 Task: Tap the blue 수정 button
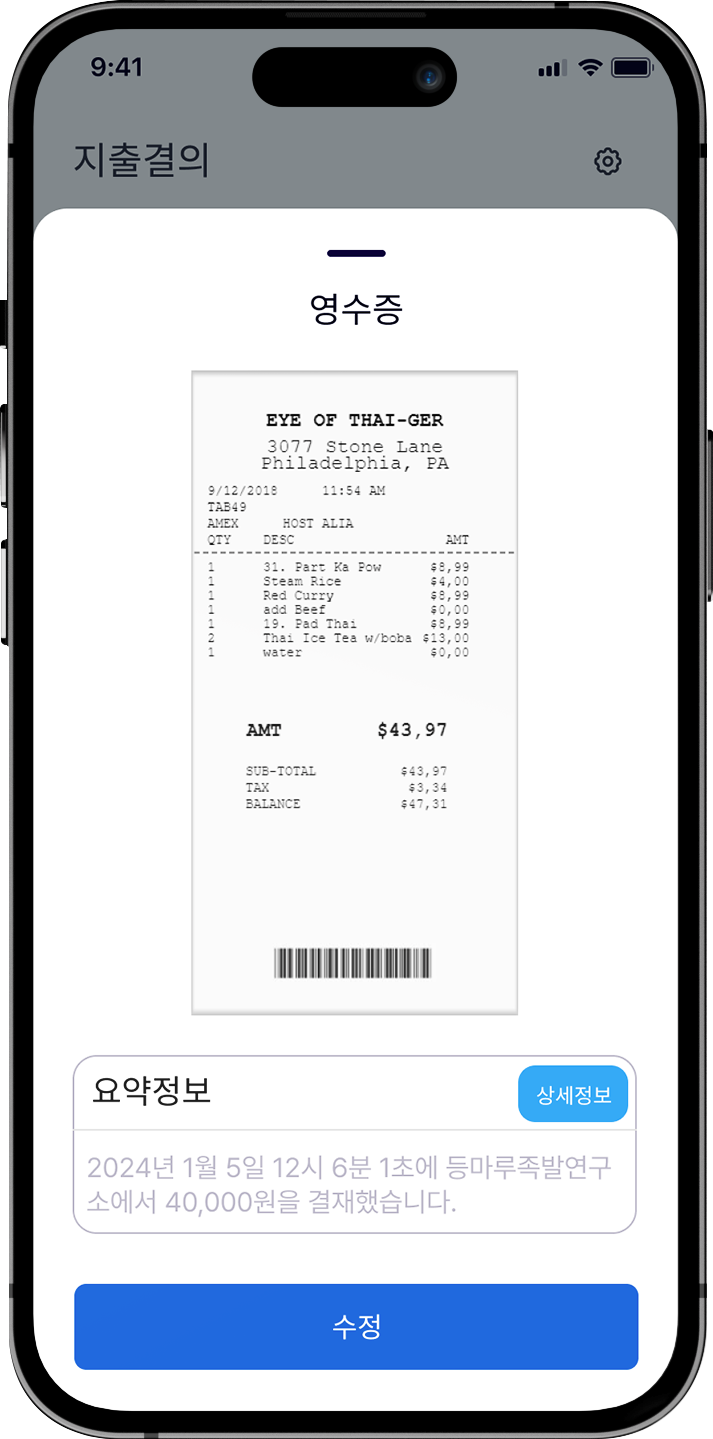356,1327
